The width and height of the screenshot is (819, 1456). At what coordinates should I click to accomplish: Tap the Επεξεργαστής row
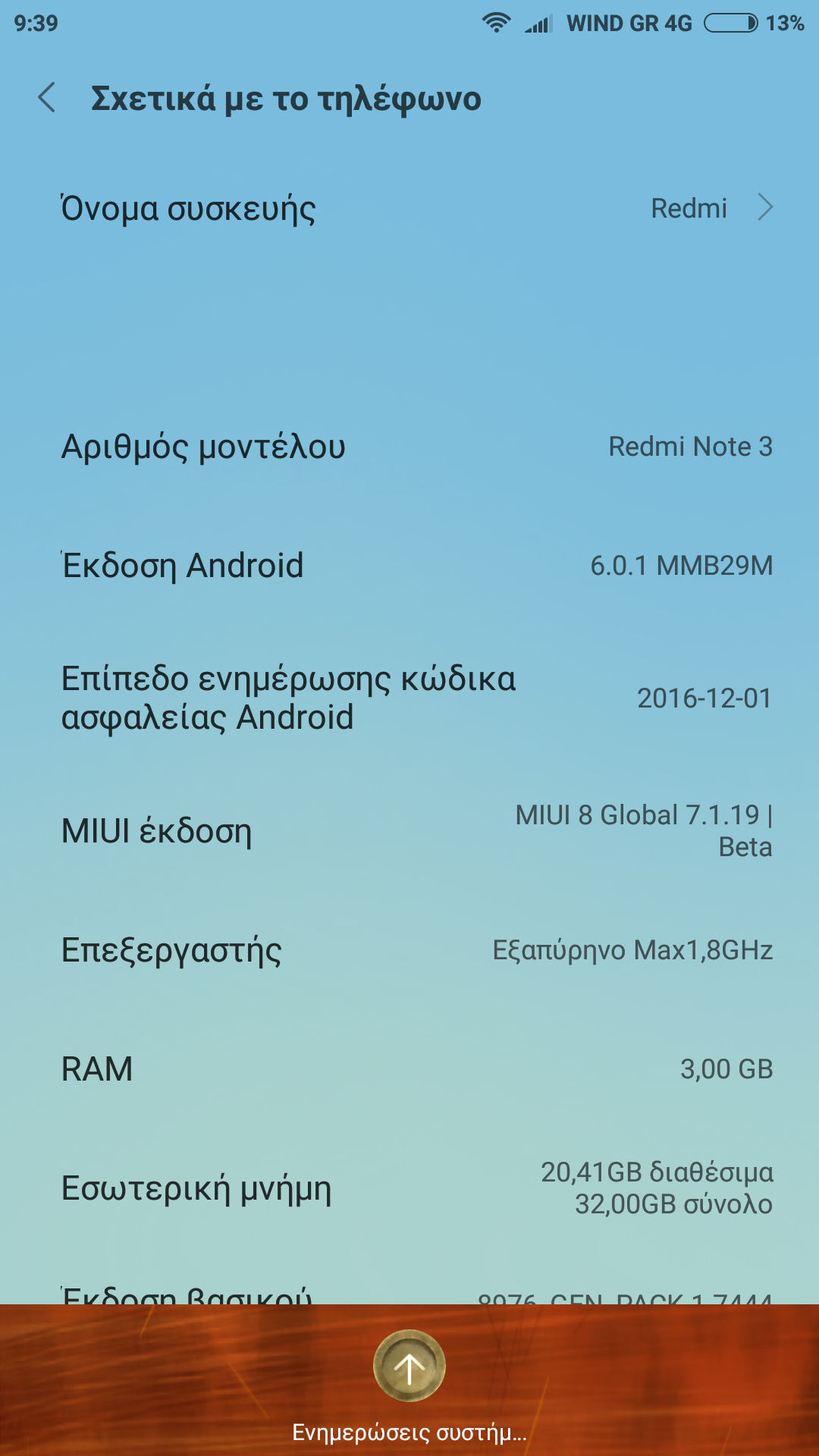(x=409, y=950)
